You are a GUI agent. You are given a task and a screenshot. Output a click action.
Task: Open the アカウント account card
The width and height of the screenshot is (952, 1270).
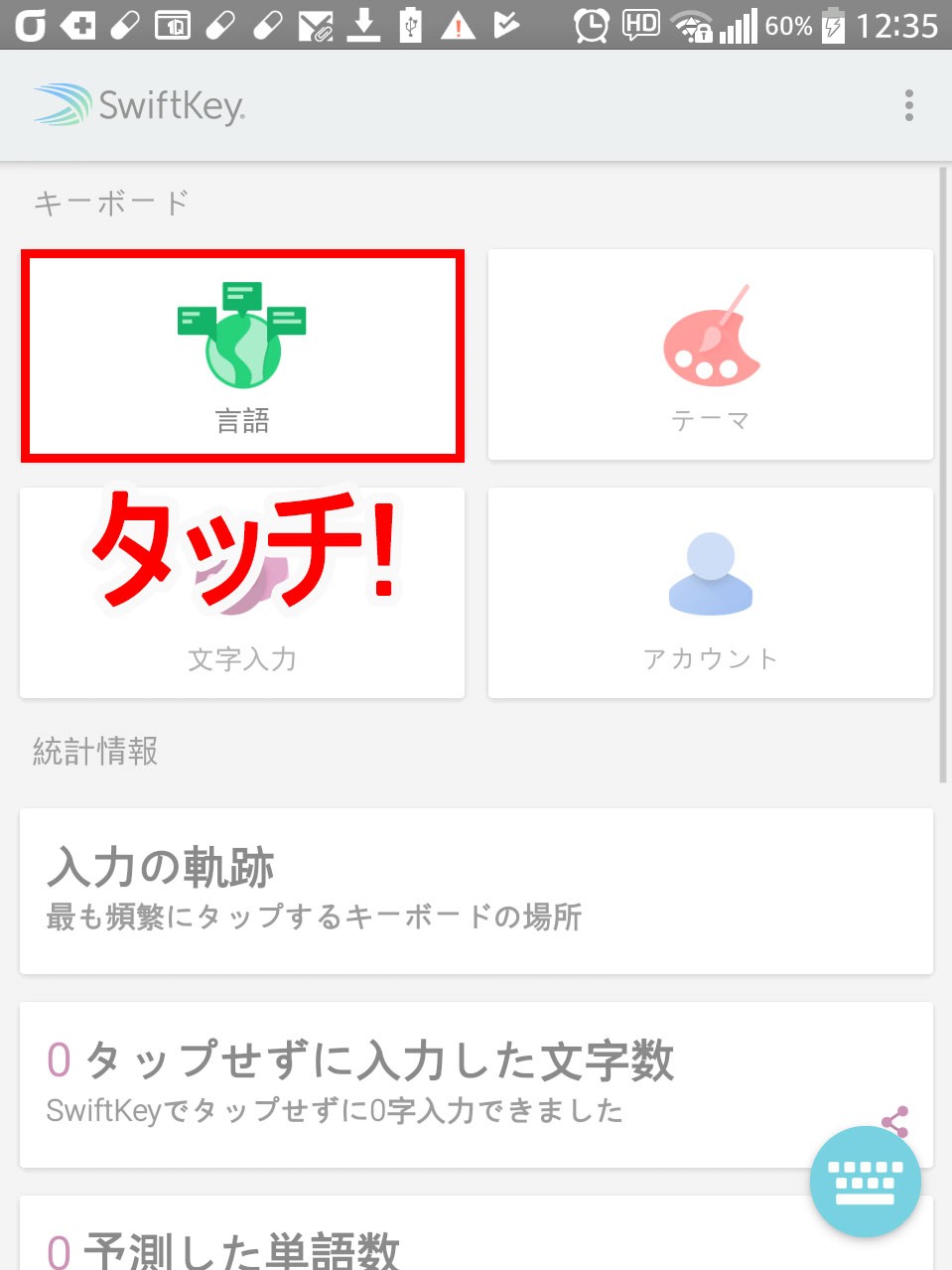[x=710, y=594]
